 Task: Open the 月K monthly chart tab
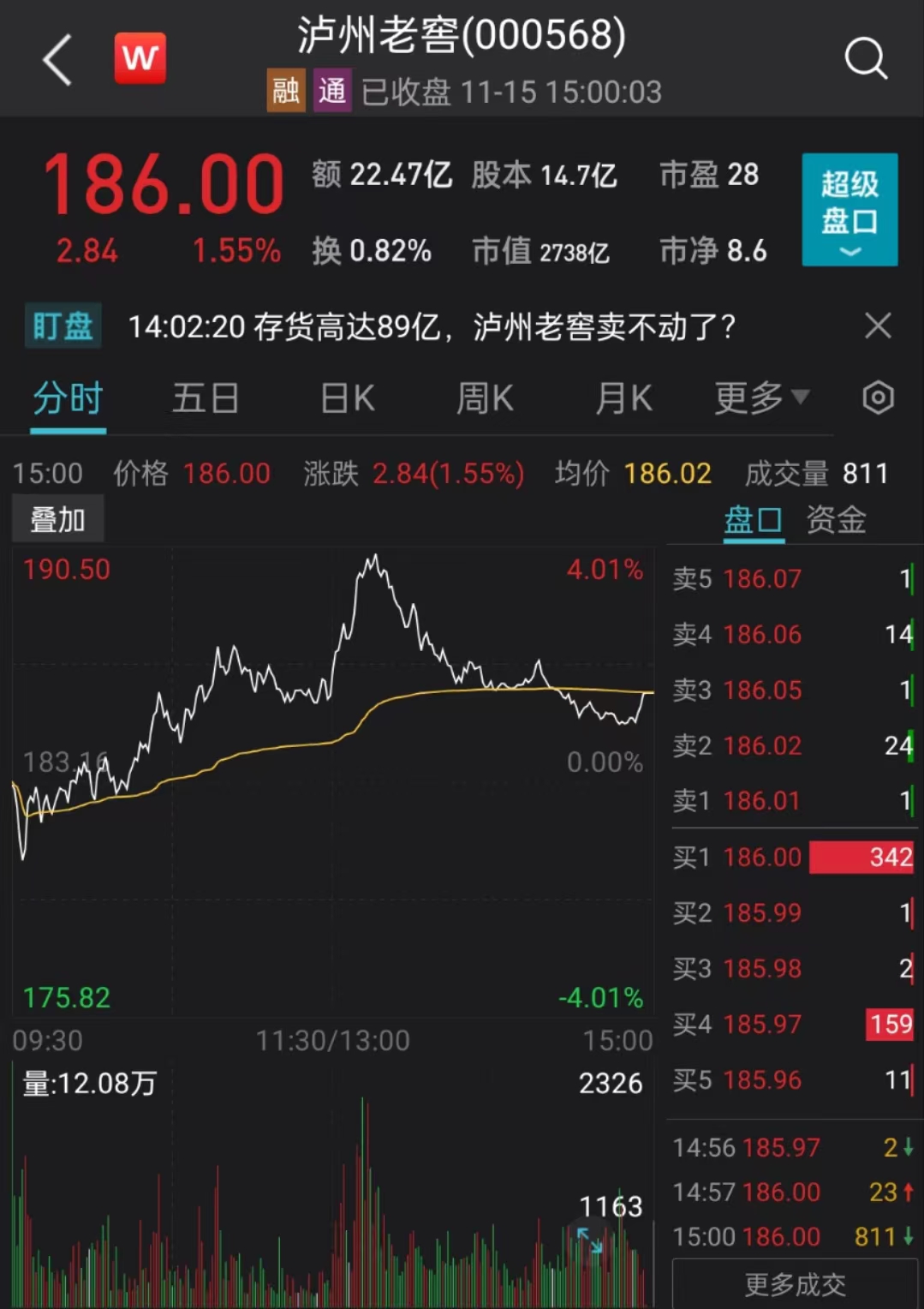(x=623, y=397)
